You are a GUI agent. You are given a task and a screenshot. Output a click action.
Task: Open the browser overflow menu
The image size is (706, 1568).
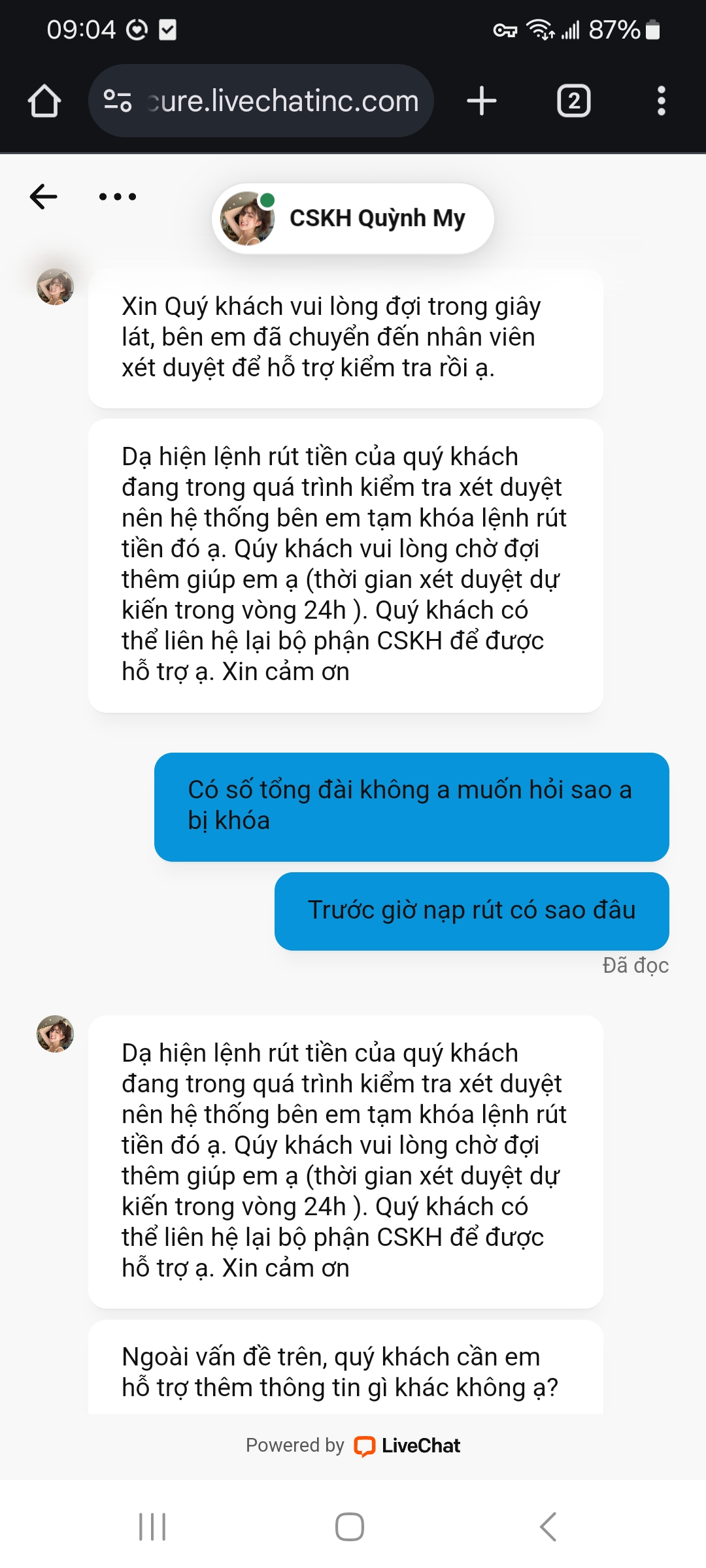point(661,101)
